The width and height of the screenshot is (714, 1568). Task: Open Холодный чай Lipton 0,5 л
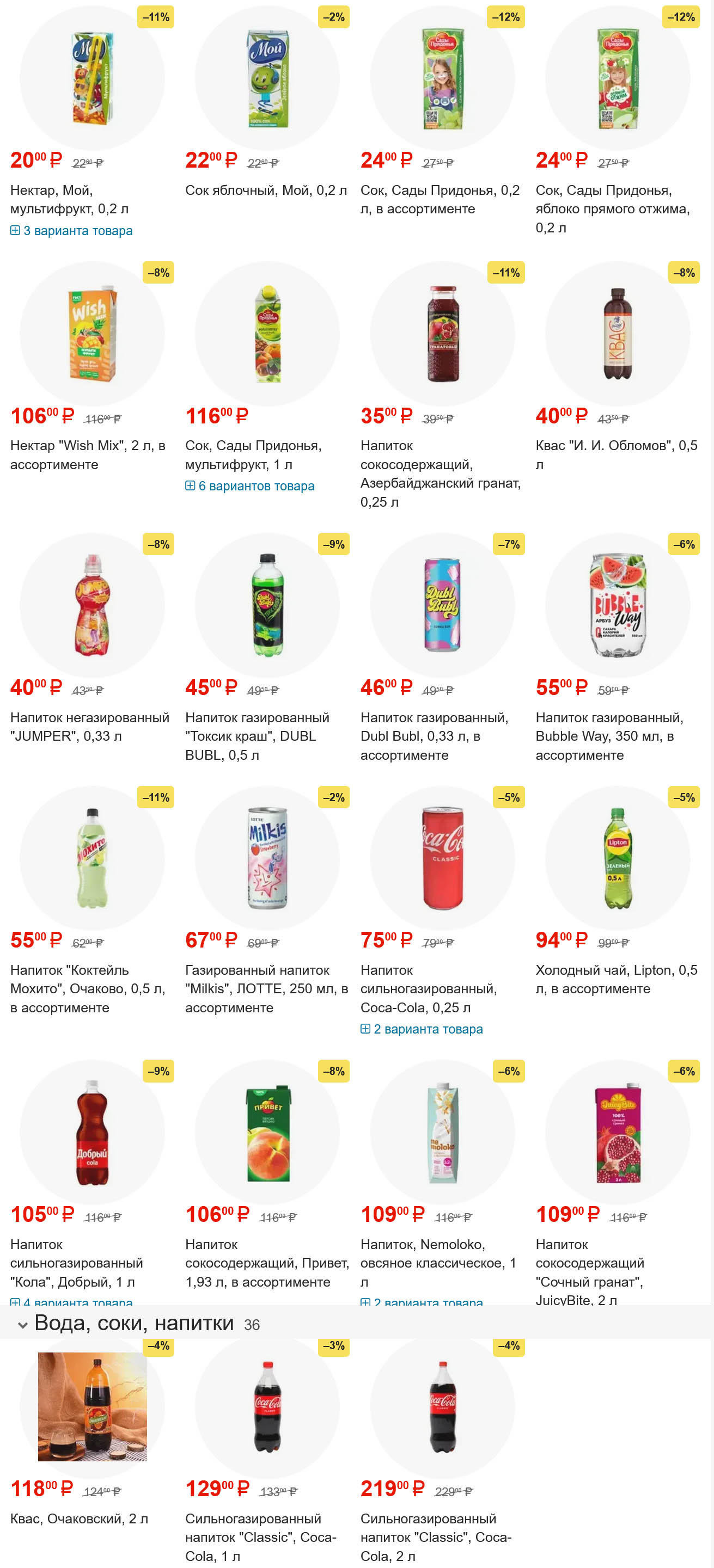[616, 979]
